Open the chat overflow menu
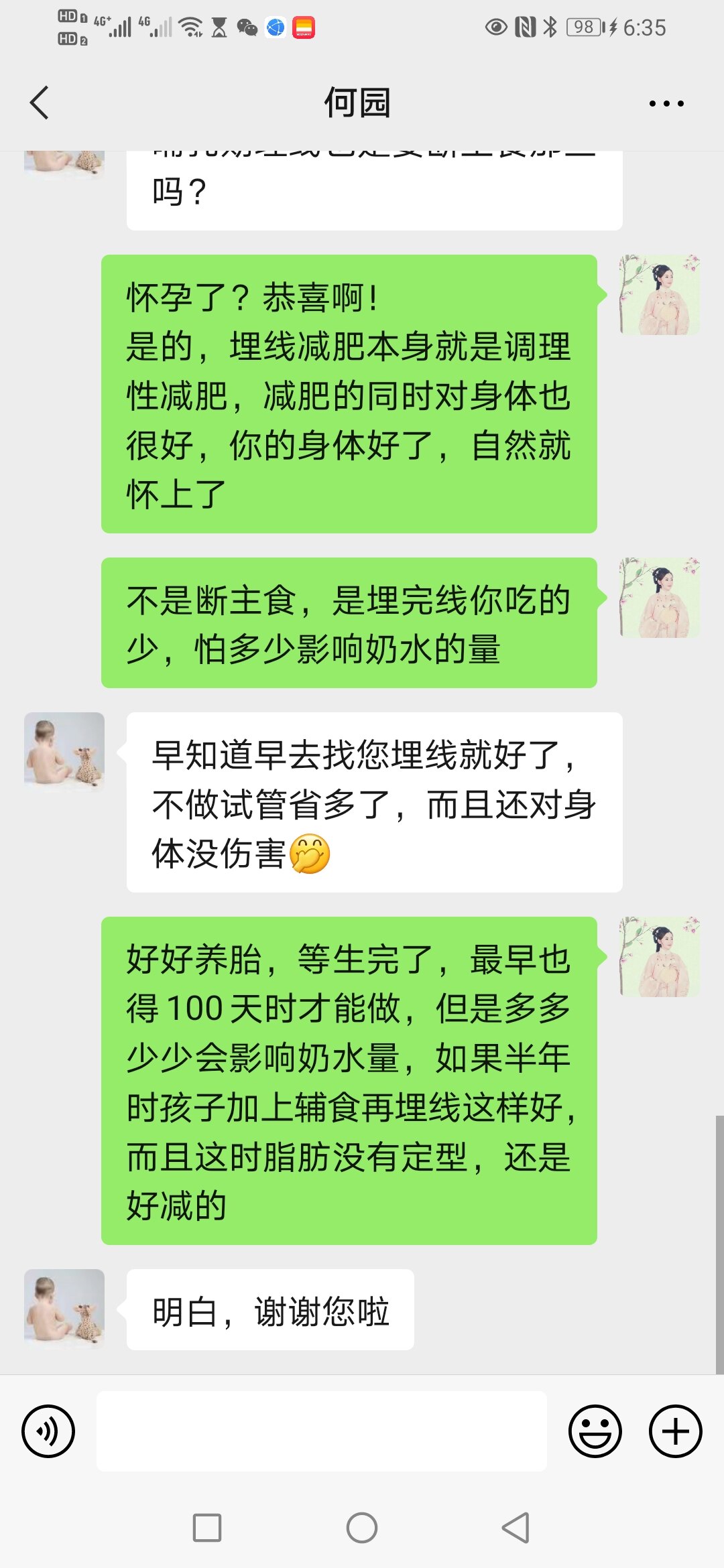 pos(666,104)
